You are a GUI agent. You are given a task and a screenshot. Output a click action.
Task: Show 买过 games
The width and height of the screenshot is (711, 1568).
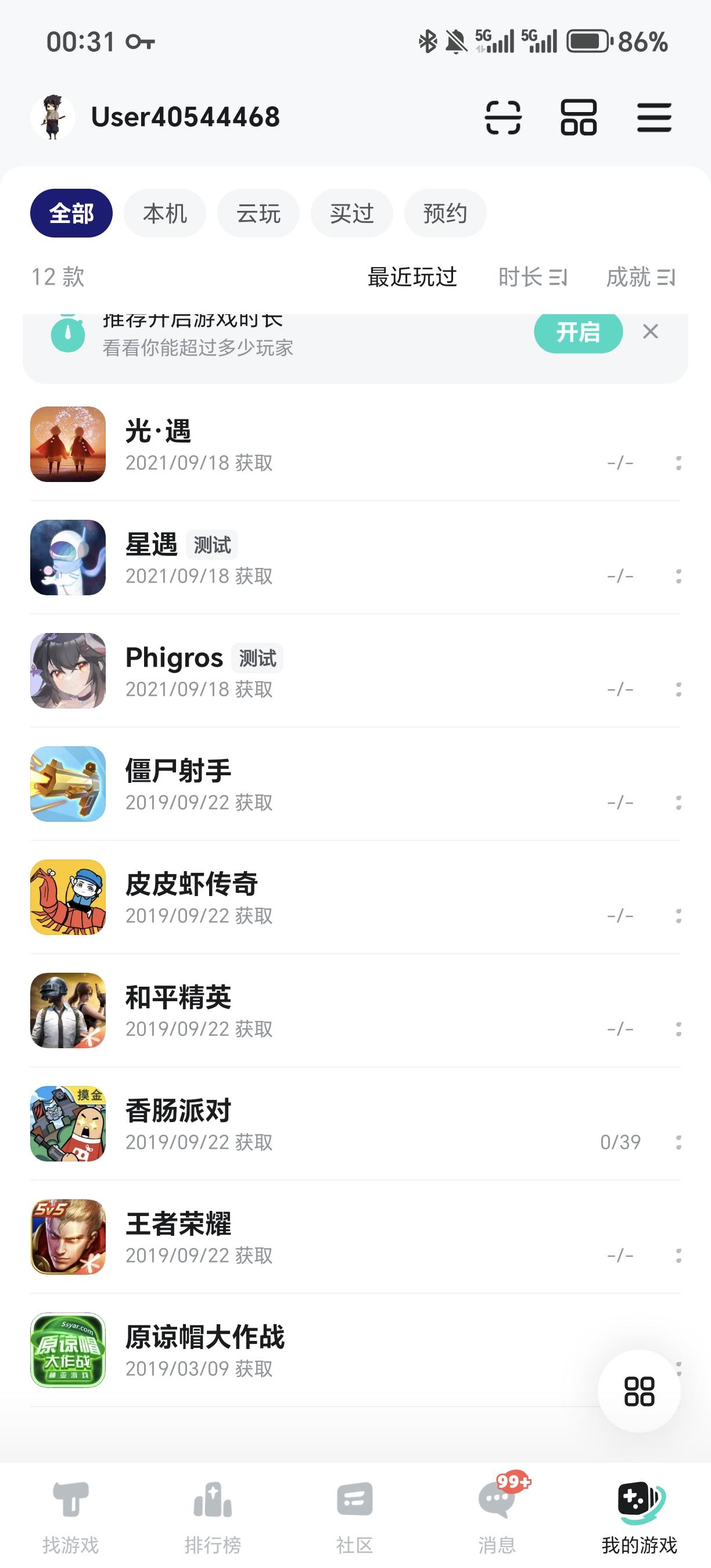click(351, 214)
